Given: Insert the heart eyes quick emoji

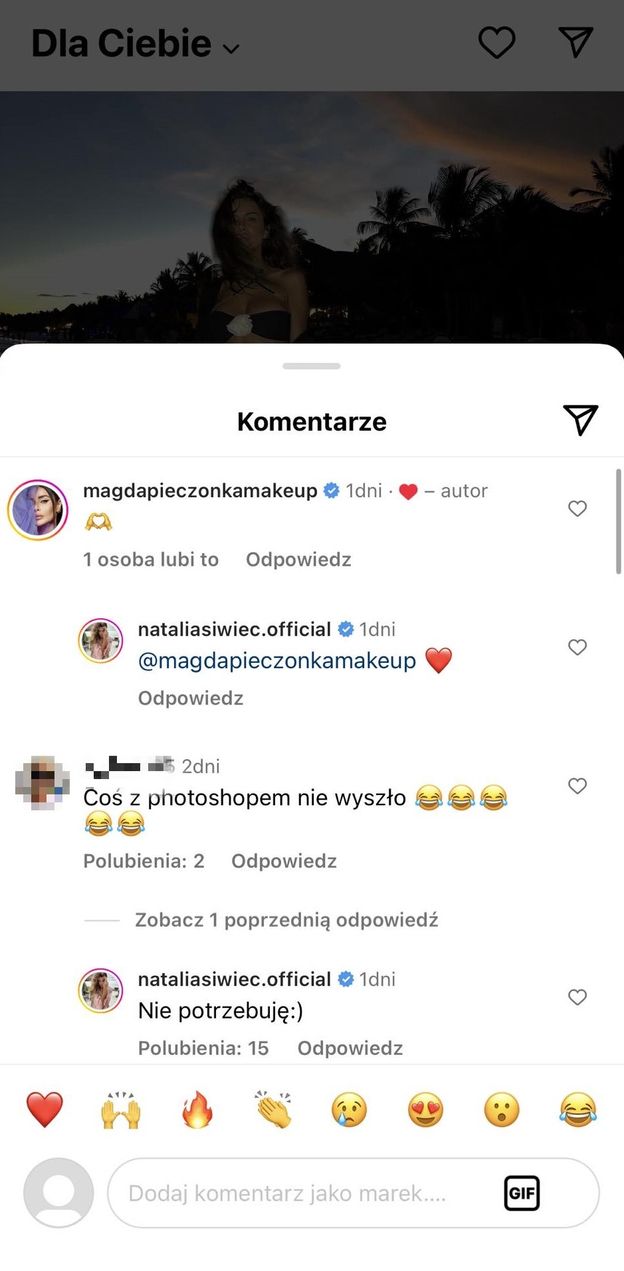Looking at the screenshot, I should coord(426,1110).
